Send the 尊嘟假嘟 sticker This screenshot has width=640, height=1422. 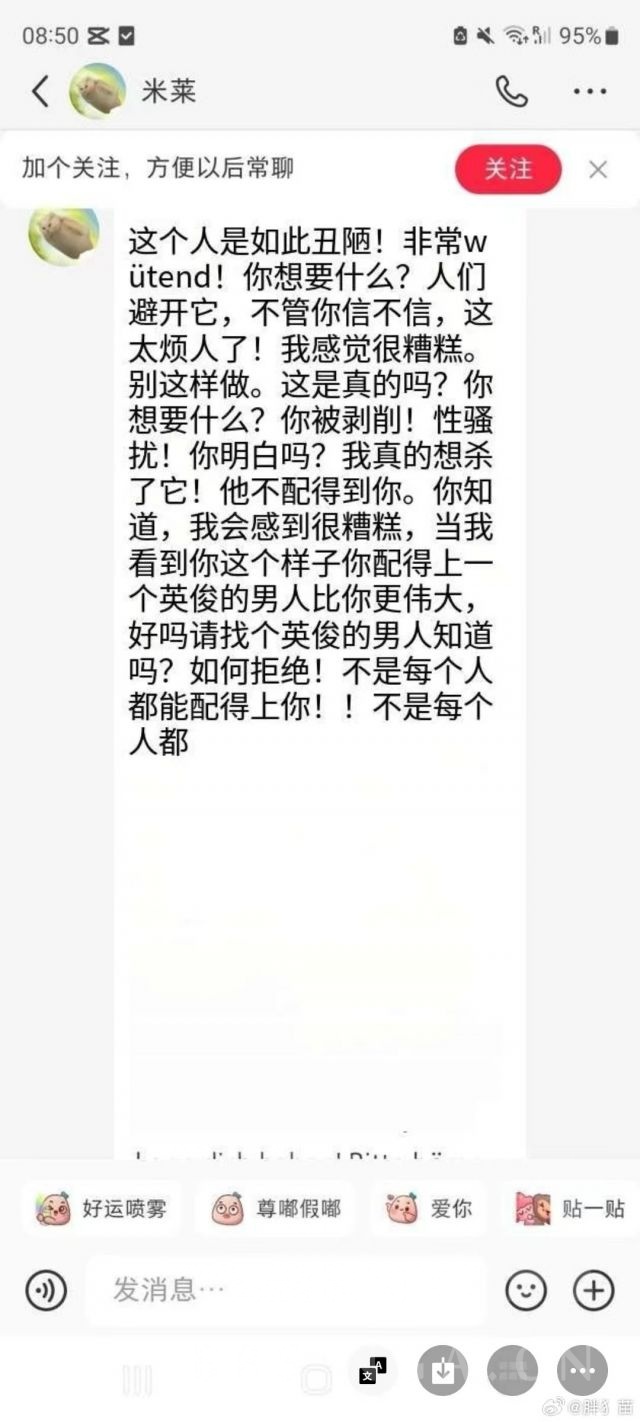point(276,1209)
